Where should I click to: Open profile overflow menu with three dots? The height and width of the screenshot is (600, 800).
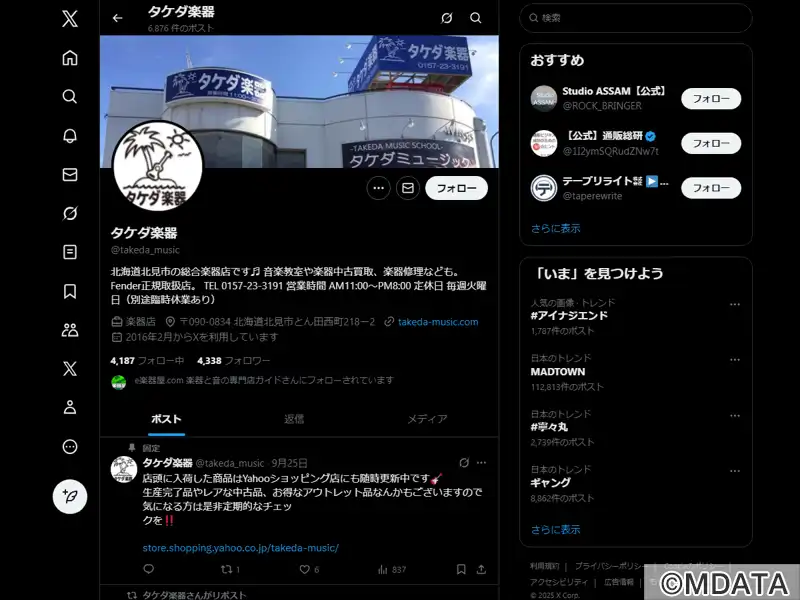tap(378, 188)
